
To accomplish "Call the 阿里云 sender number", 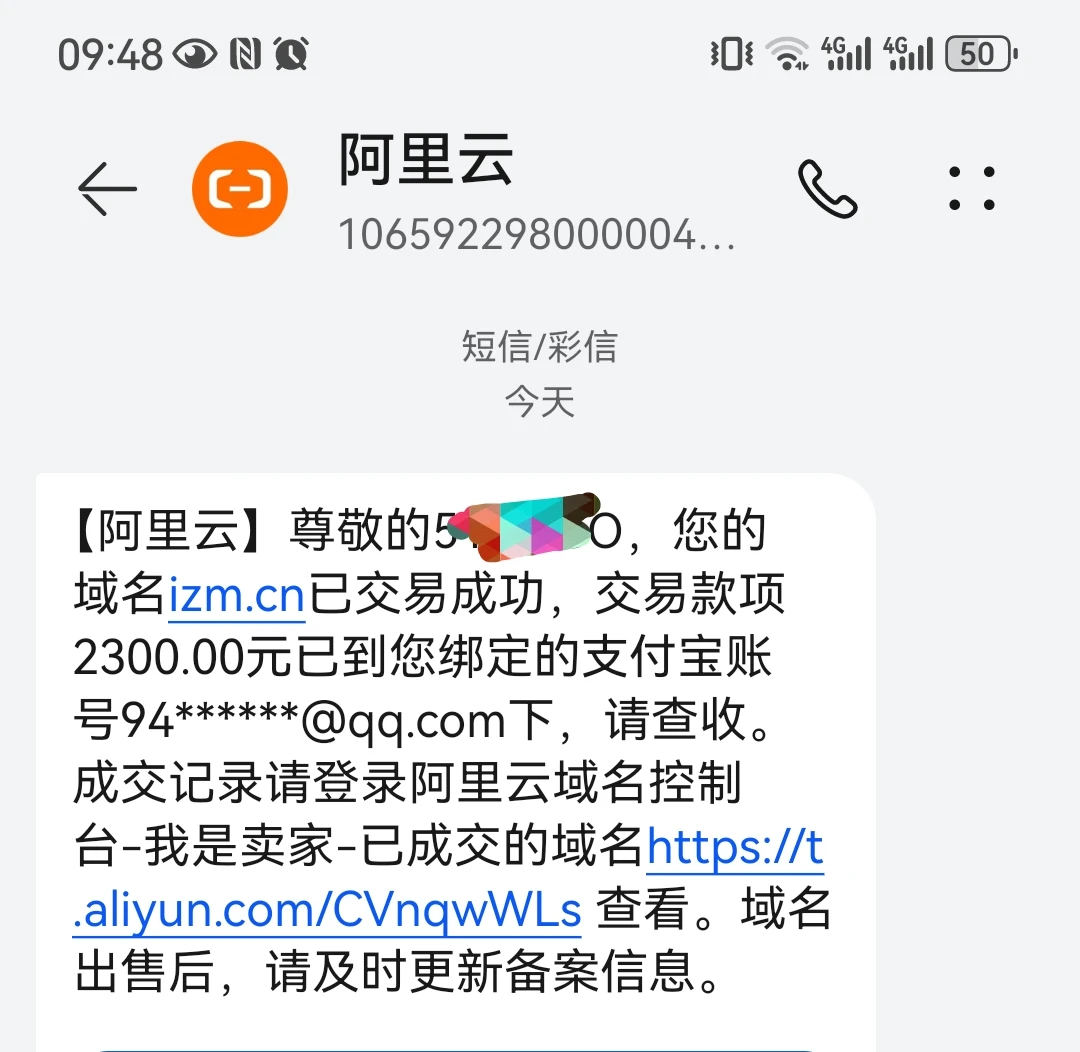I will (x=827, y=188).
